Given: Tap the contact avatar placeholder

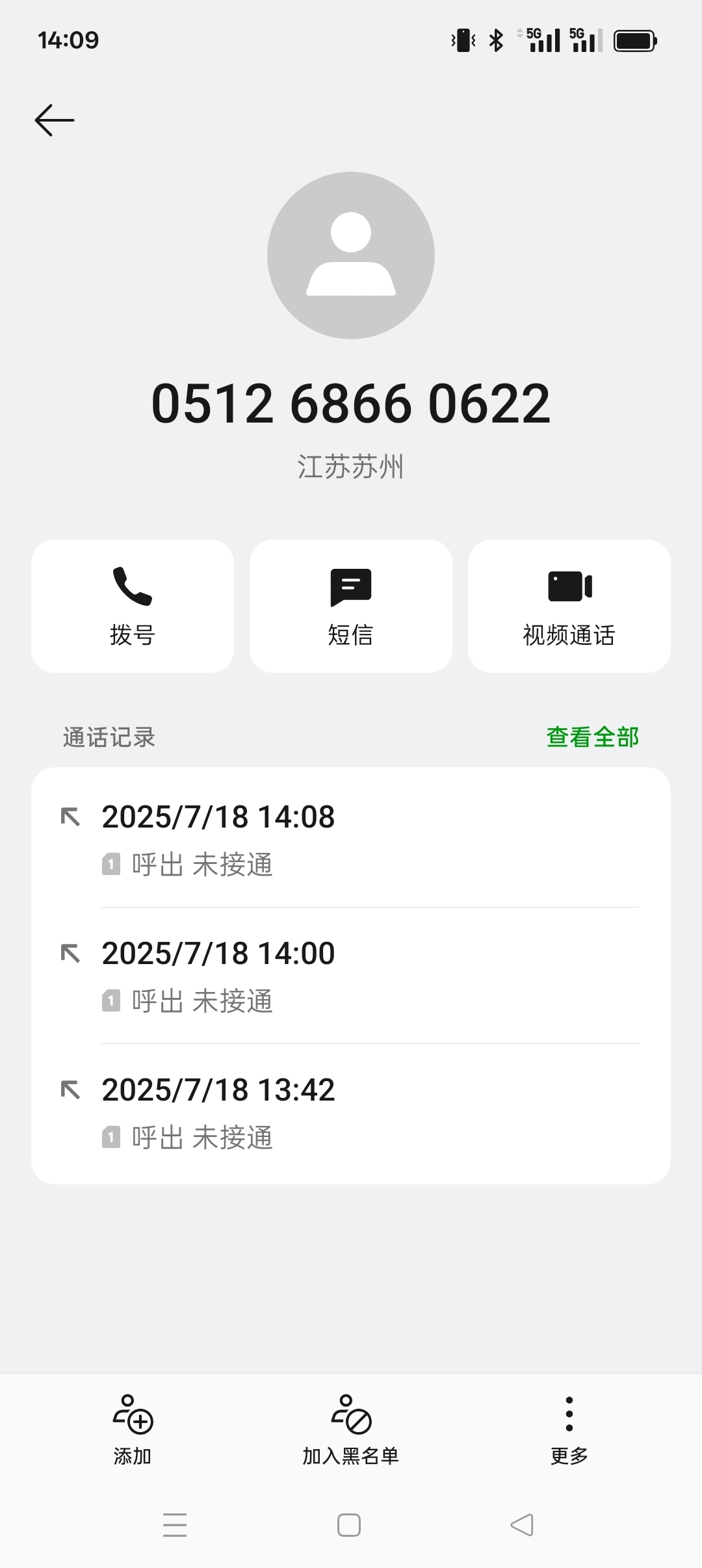Looking at the screenshot, I should click(x=351, y=255).
